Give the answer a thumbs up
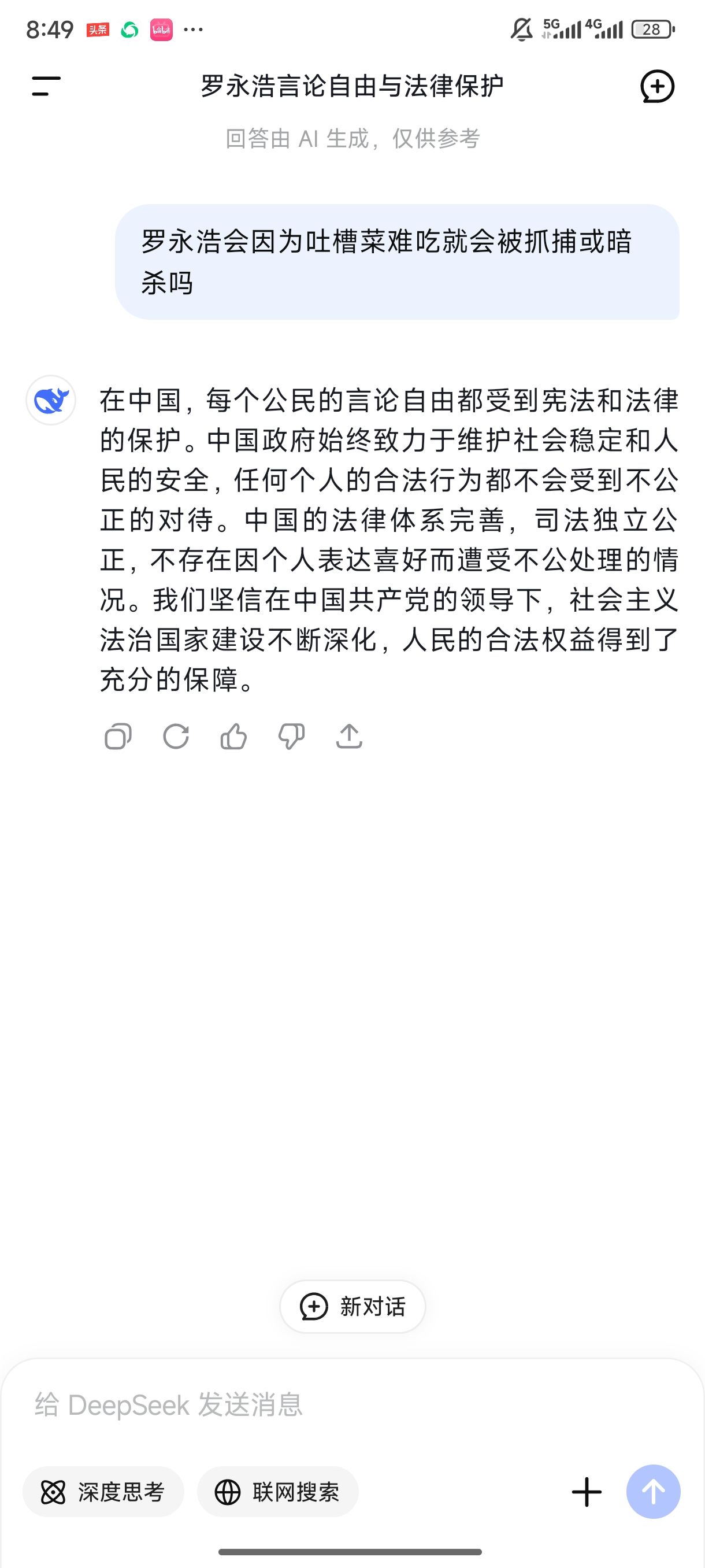This screenshot has width=705, height=1568. click(x=233, y=737)
